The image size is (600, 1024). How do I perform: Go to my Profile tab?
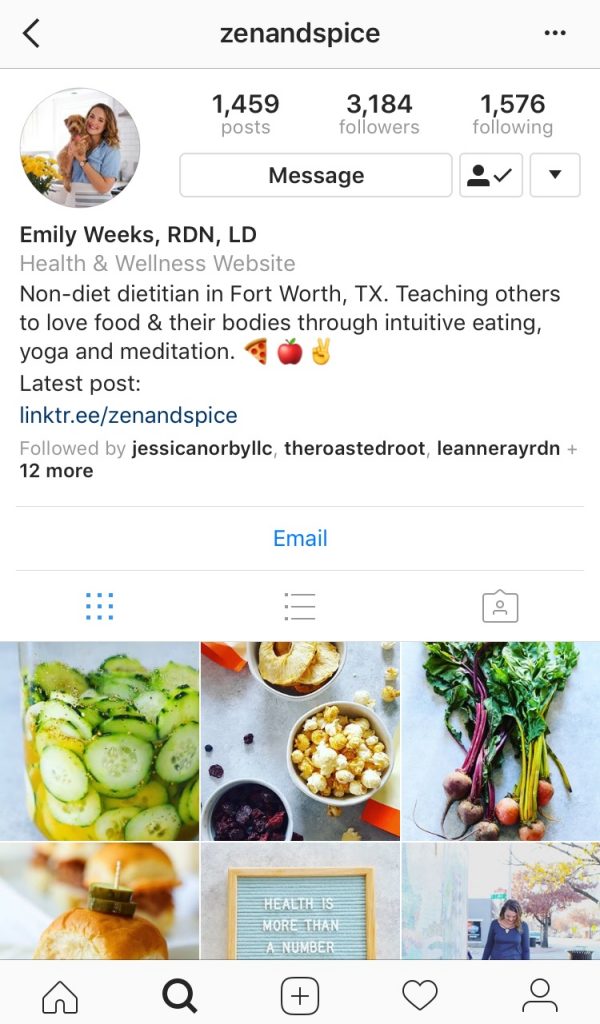point(540,997)
